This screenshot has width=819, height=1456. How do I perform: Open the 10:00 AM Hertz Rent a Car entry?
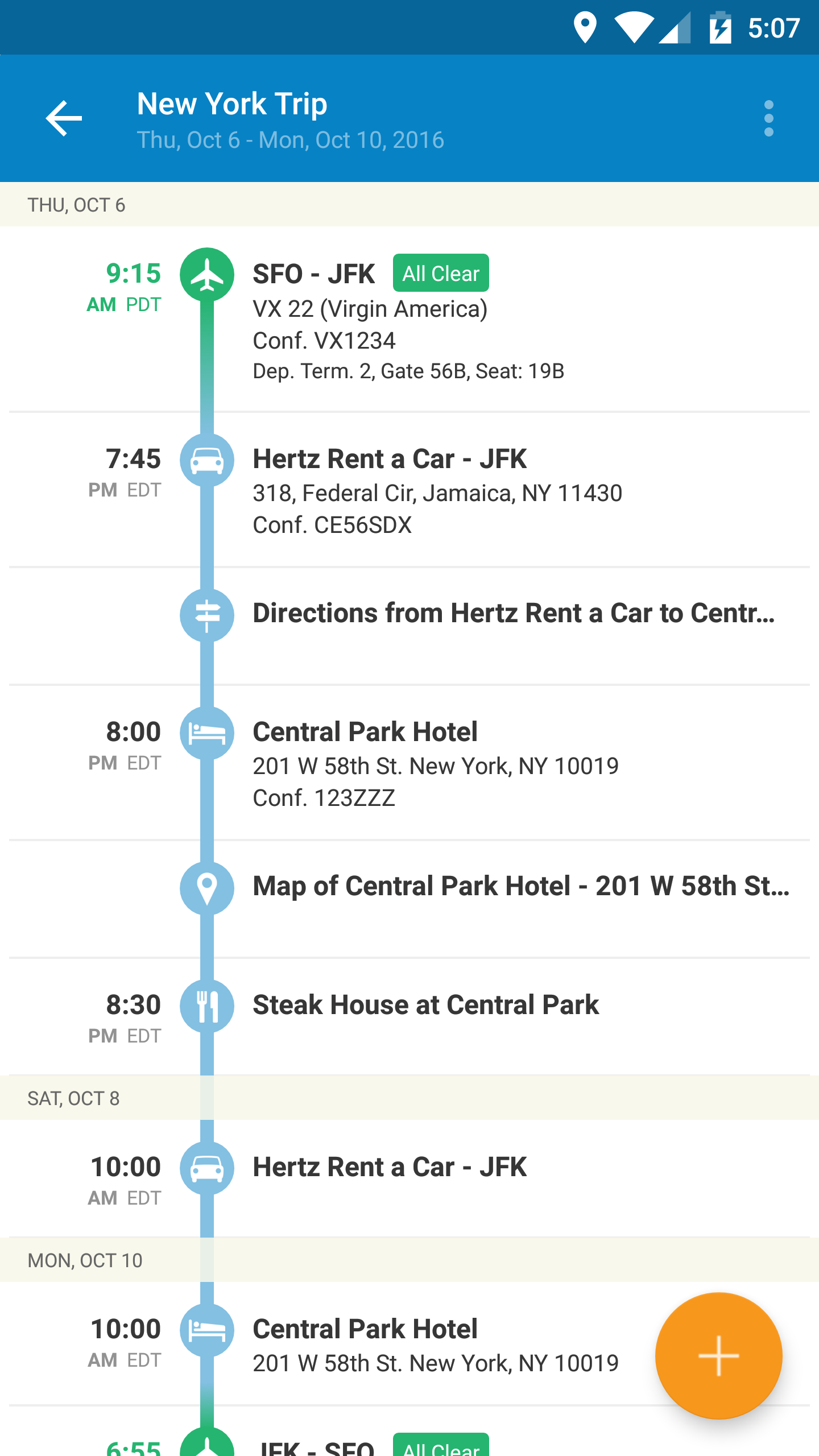pos(409,1178)
